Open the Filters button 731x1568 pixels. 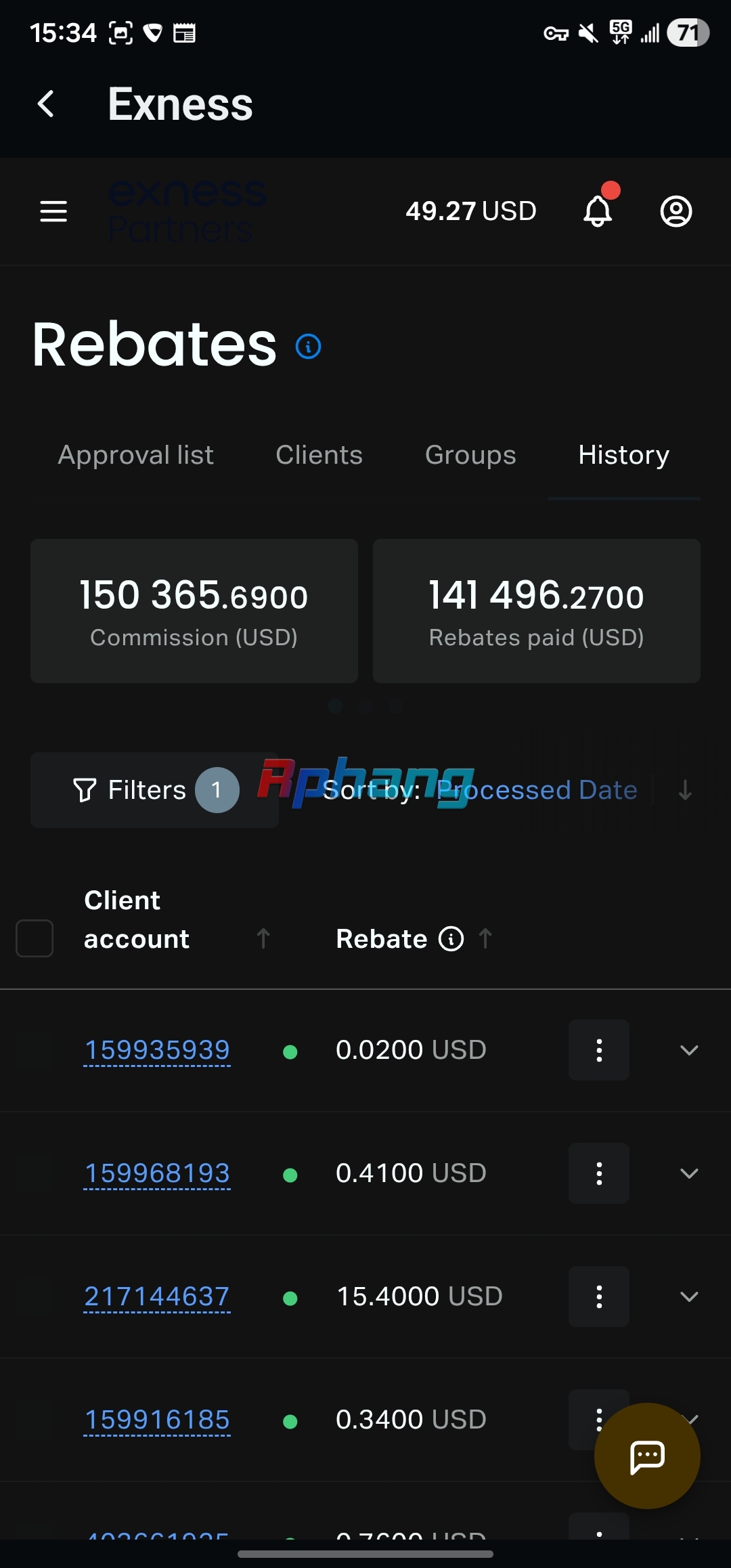(x=155, y=790)
